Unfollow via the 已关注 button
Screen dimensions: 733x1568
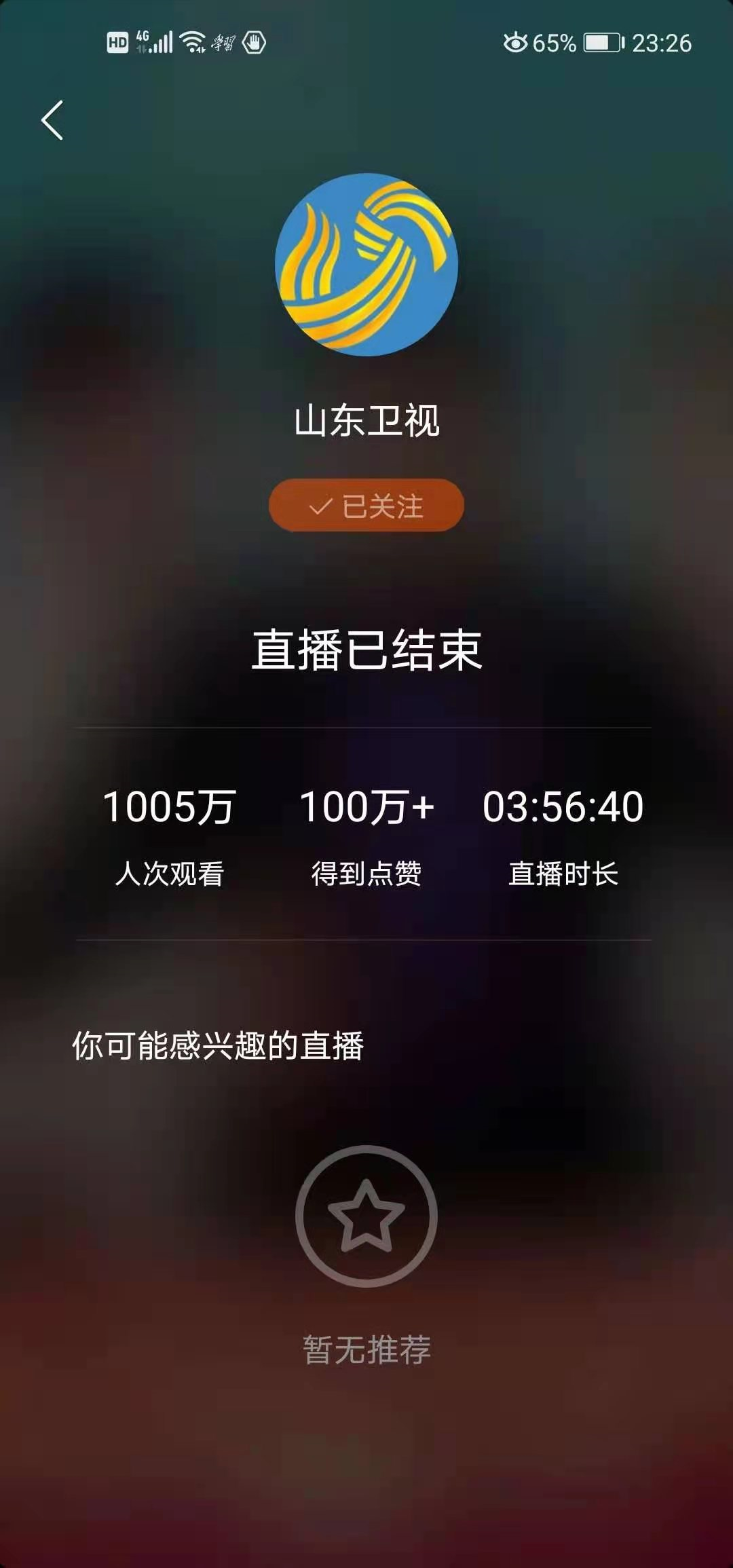tap(366, 506)
